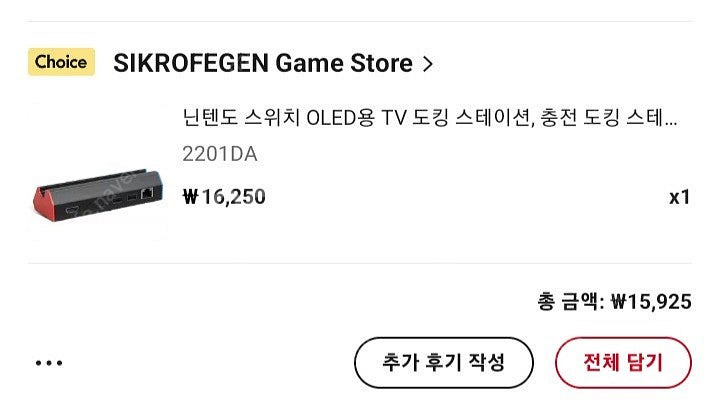Tap 추가 후기 작성 button
Image resolution: width=720 pixels, height=407 pixels.
(x=444, y=362)
